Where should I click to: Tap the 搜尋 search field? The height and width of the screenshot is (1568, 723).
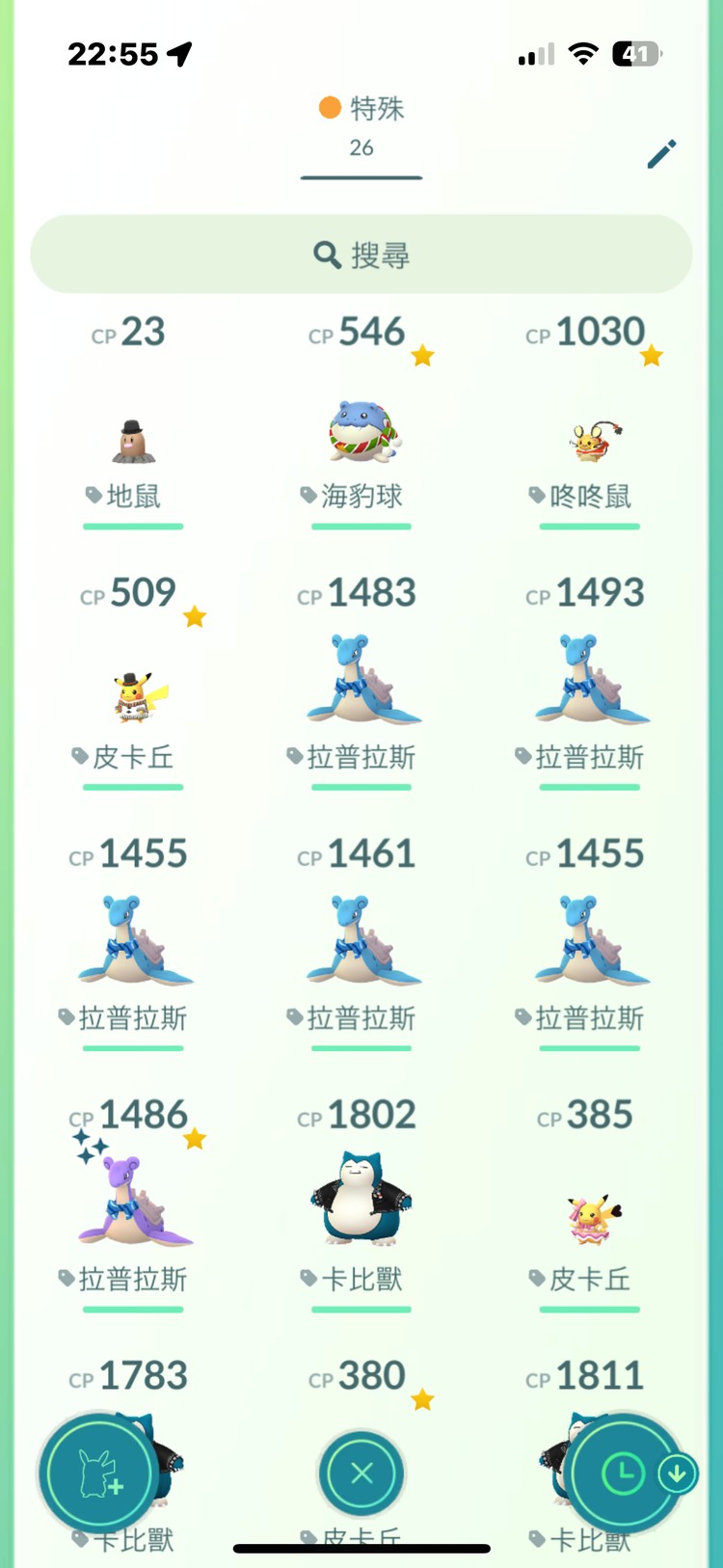tap(361, 255)
